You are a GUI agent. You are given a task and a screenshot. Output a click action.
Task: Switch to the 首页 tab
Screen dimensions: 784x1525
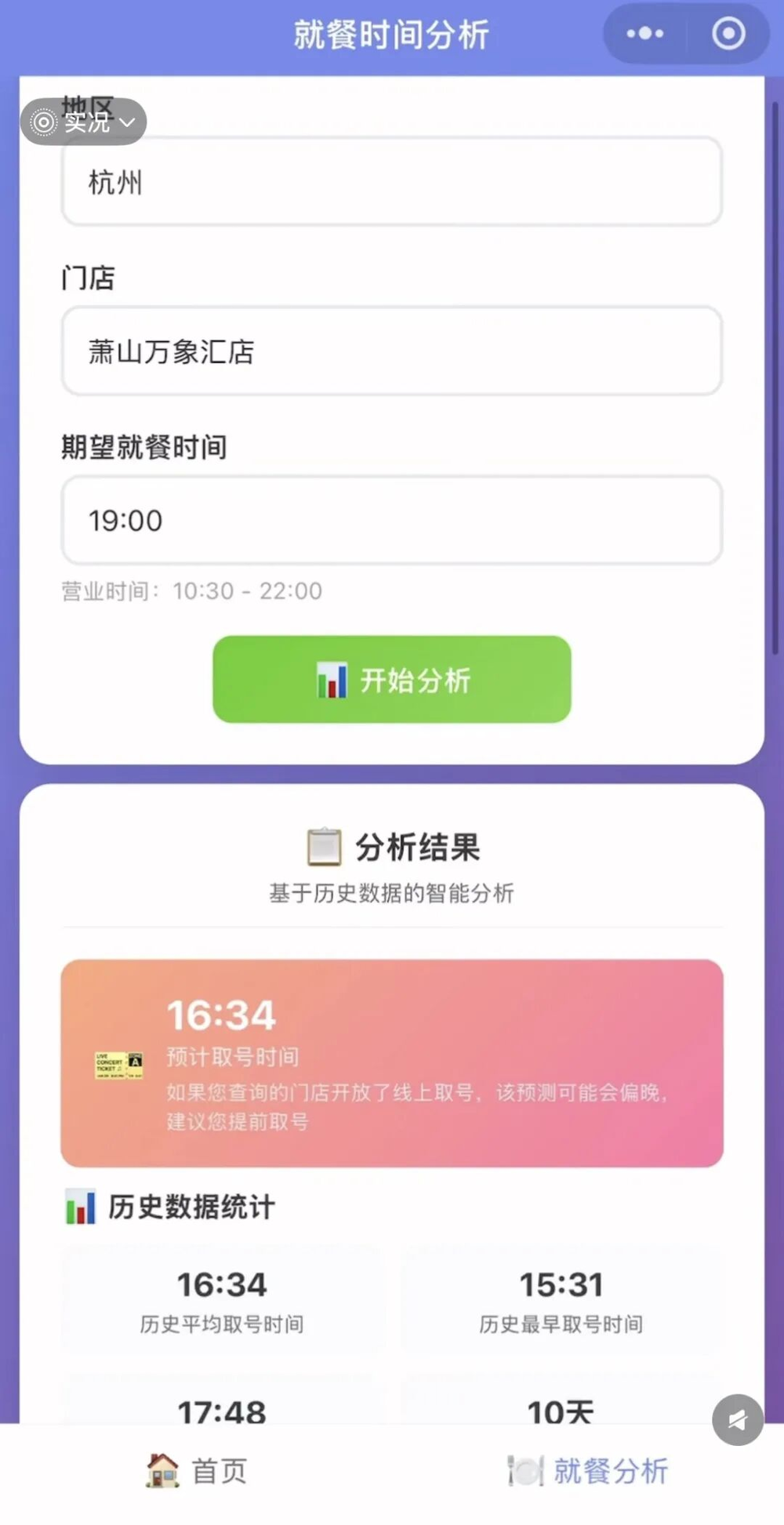[x=196, y=1470]
